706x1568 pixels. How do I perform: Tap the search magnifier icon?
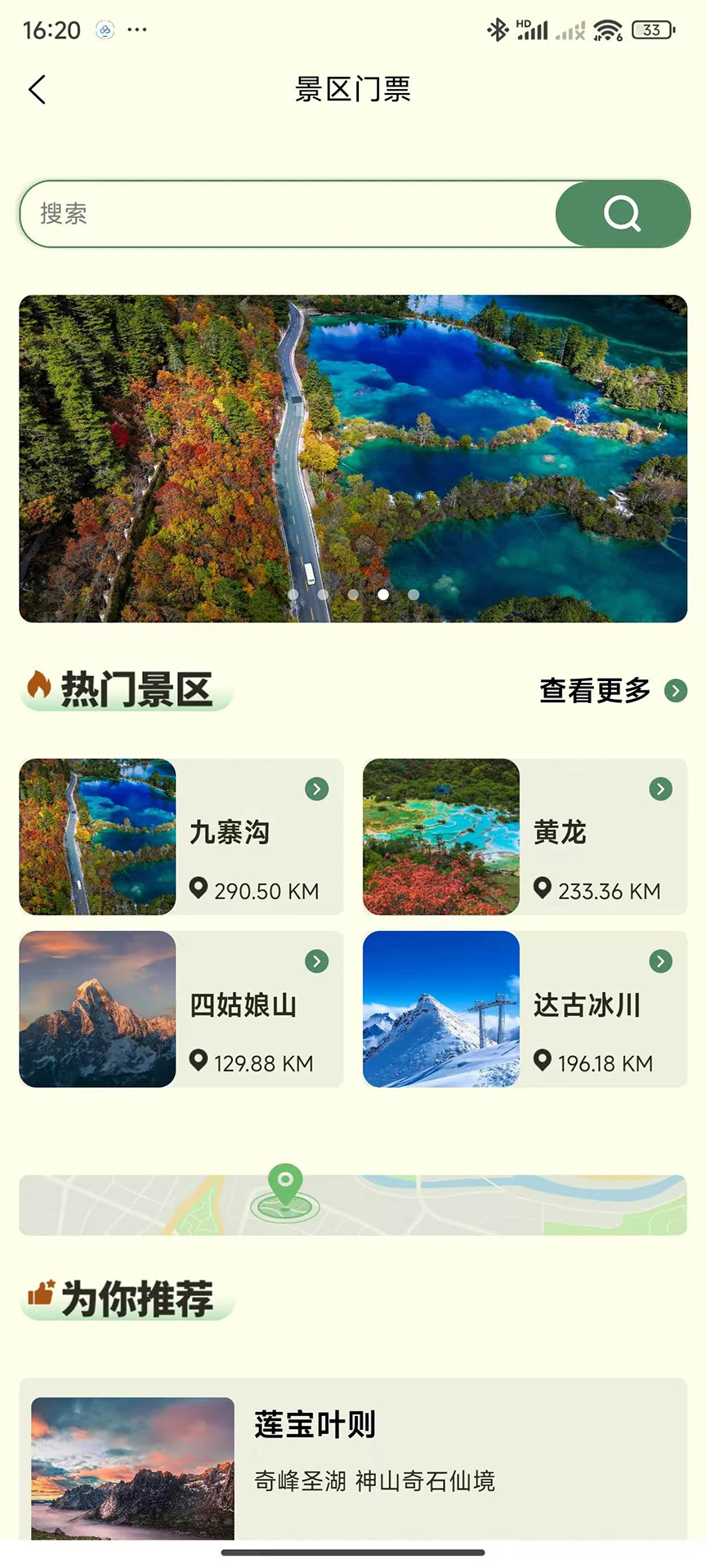coord(622,213)
